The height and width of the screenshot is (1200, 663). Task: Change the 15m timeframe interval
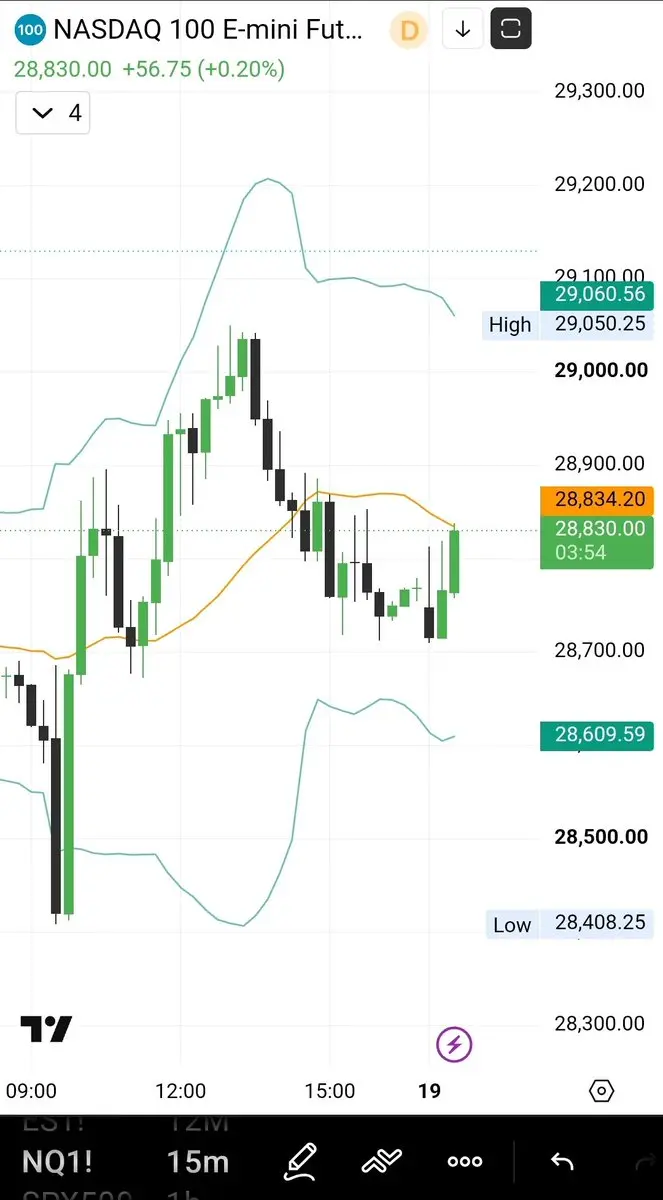pyautogui.click(x=198, y=1162)
